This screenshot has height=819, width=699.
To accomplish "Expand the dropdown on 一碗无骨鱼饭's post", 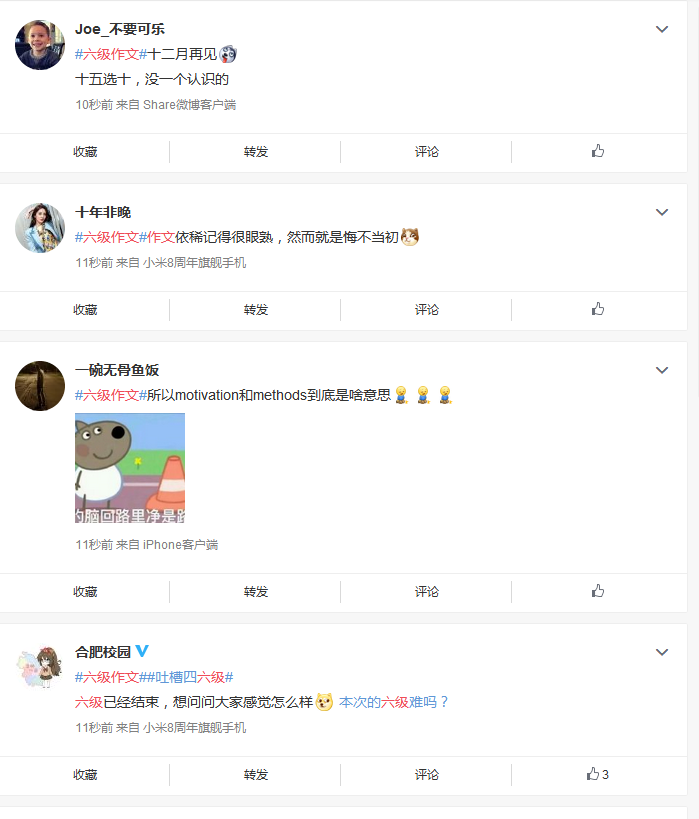I will 661,370.
